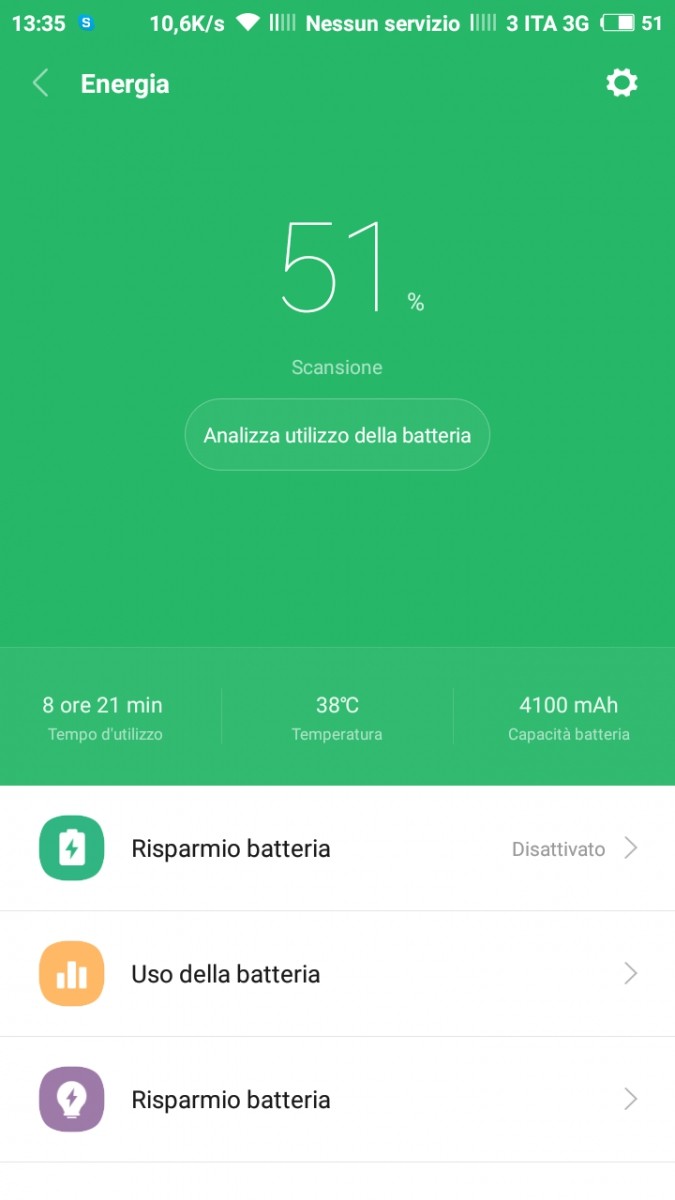Screen dimensions: 675x1200
Task: Open Risparmio batteria row showing Disattivato
Action: pyautogui.click(x=337, y=848)
